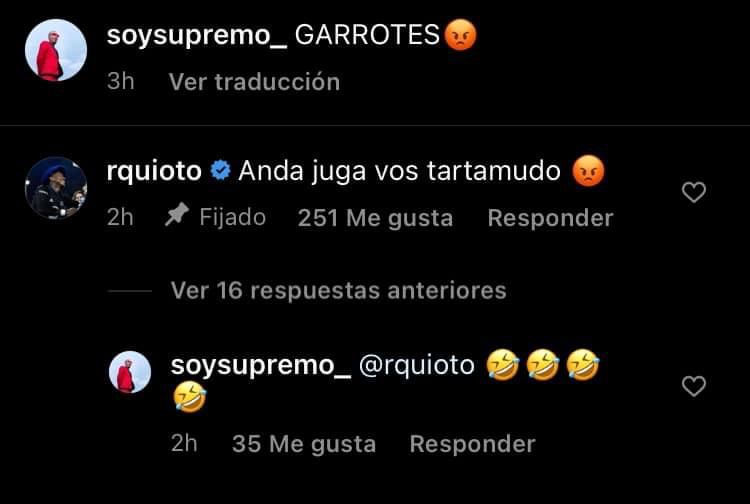
Task: Expand Ver 16 respuestas anteriores
Action: pos(338,290)
